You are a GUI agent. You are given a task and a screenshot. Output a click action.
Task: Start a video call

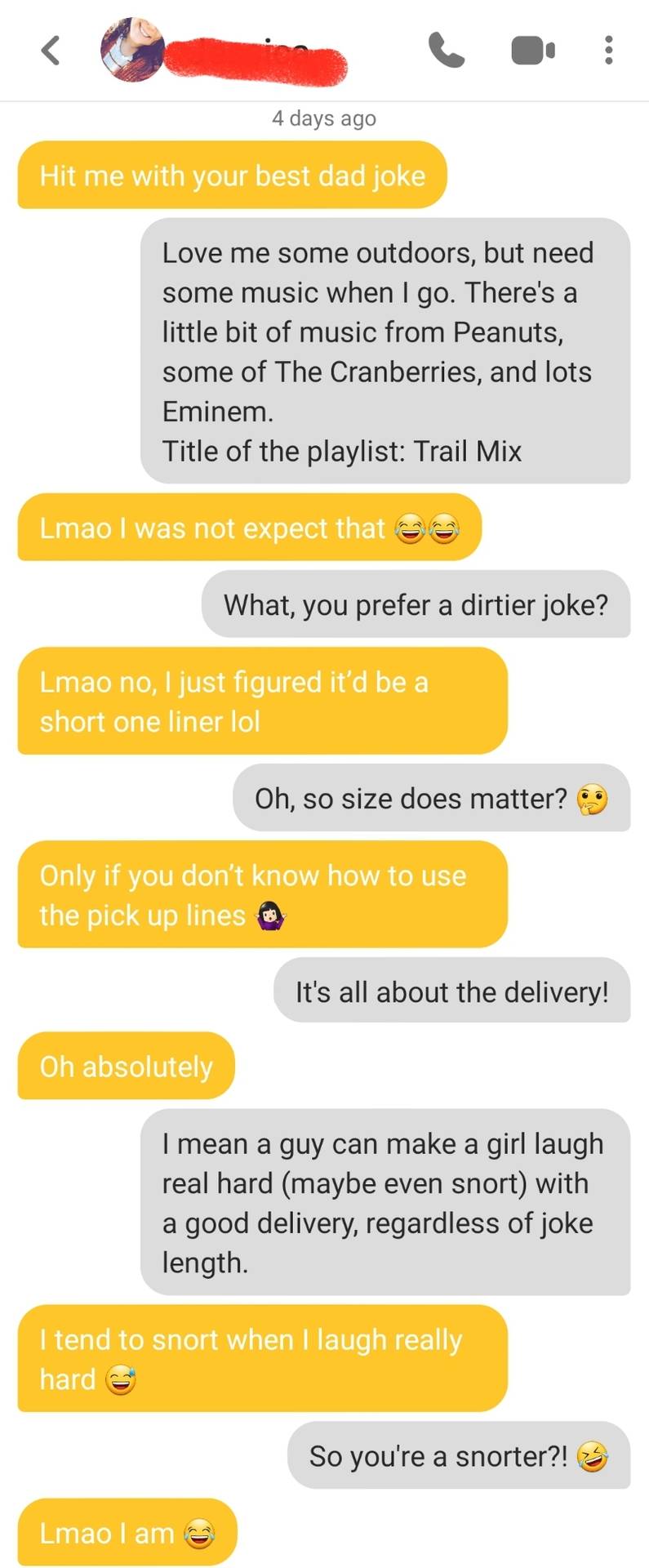tap(533, 50)
